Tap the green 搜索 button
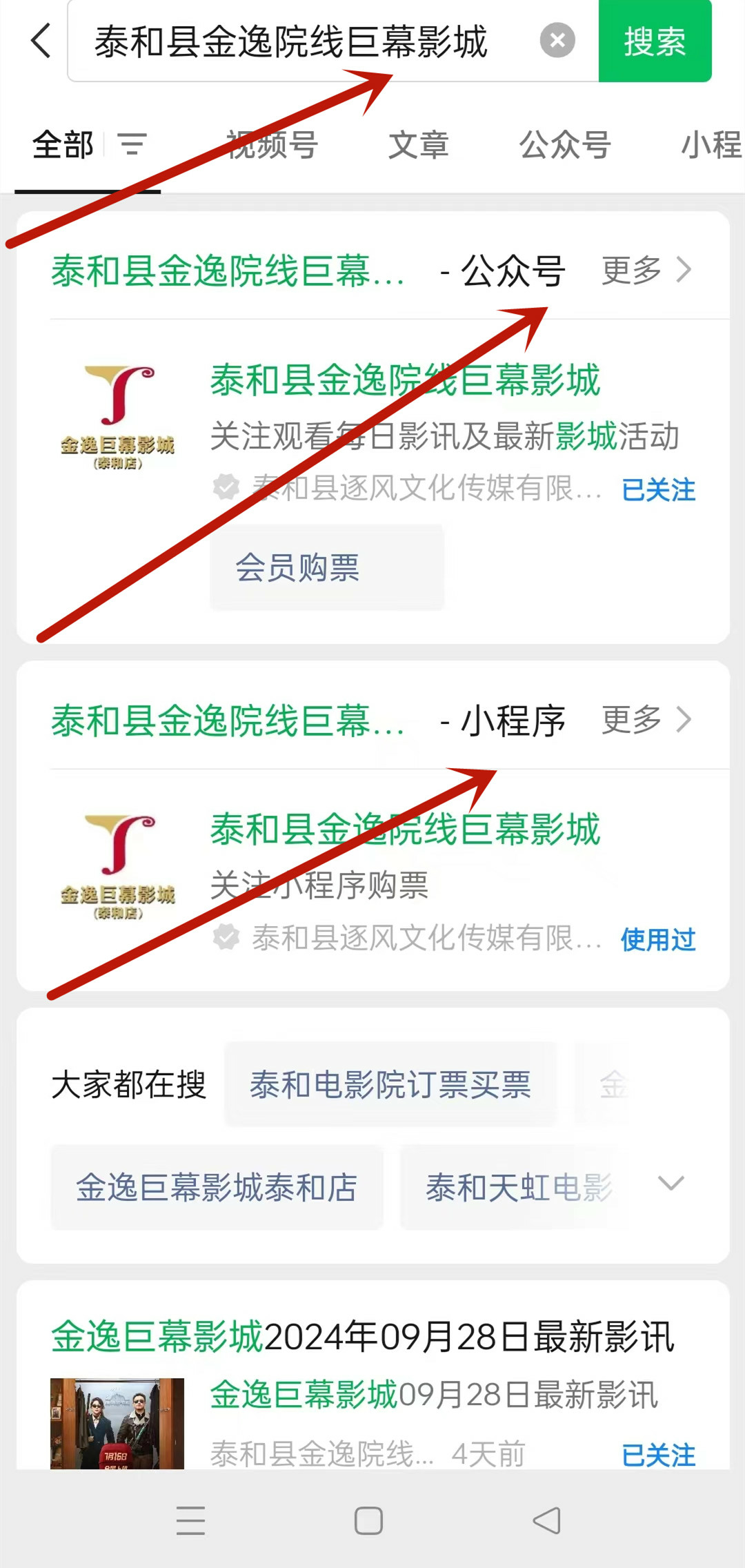This screenshot has width=745, height=1568. [x=655, y=41]
